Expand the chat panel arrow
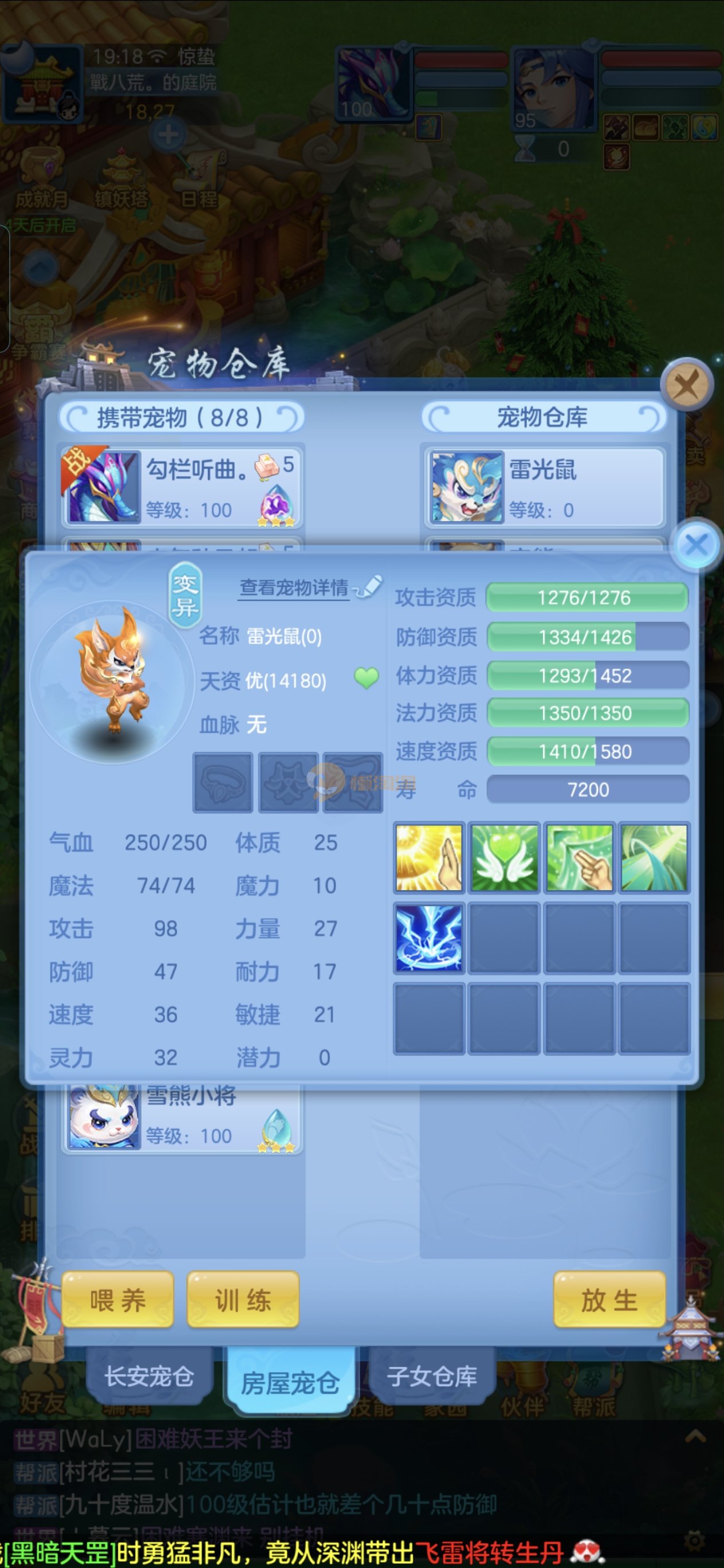This screenshot has width=724, height=1568. [x=695, y=1437]
